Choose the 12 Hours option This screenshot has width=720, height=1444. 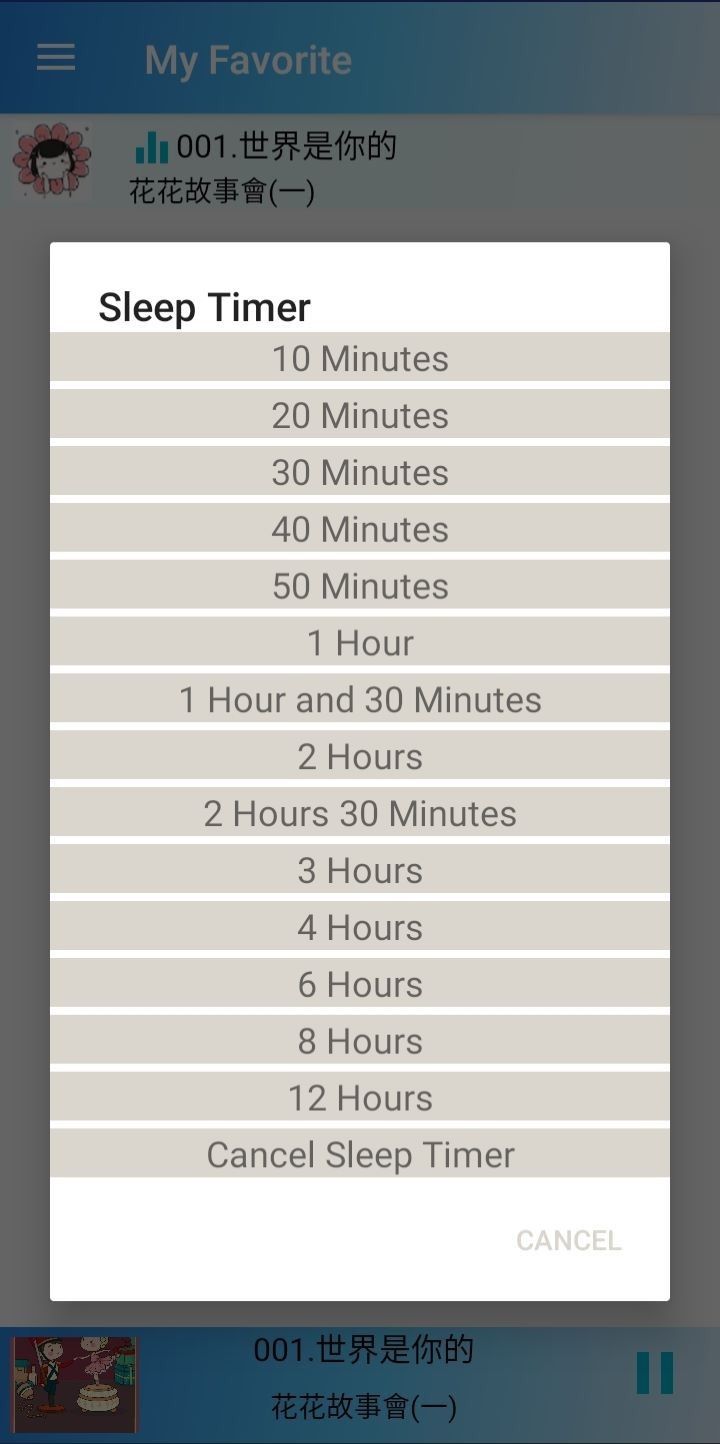pyautogui.click(x=360, y=1099)
